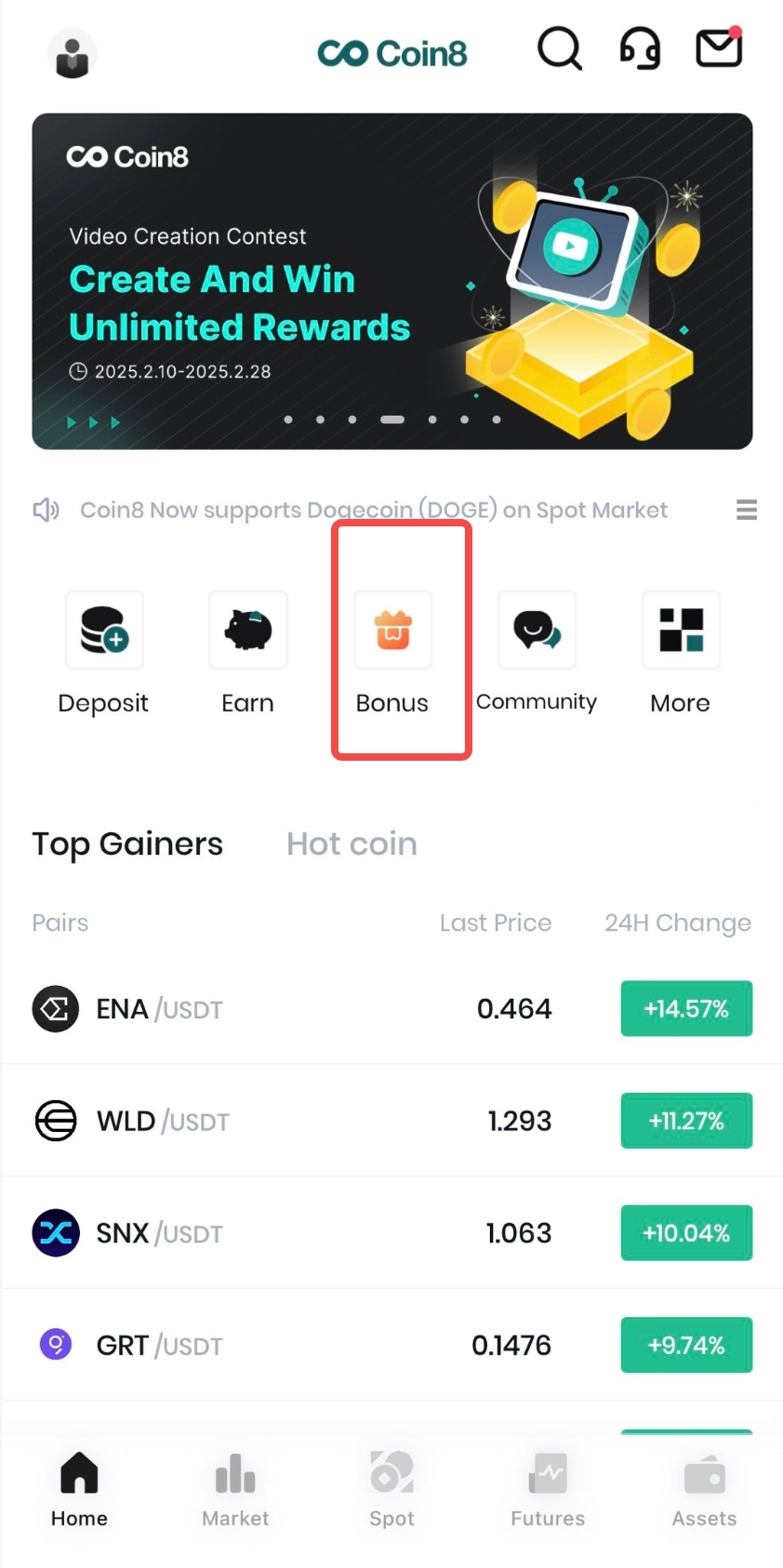
Task: Open the More shortcuts
Action: click(681, 651)
